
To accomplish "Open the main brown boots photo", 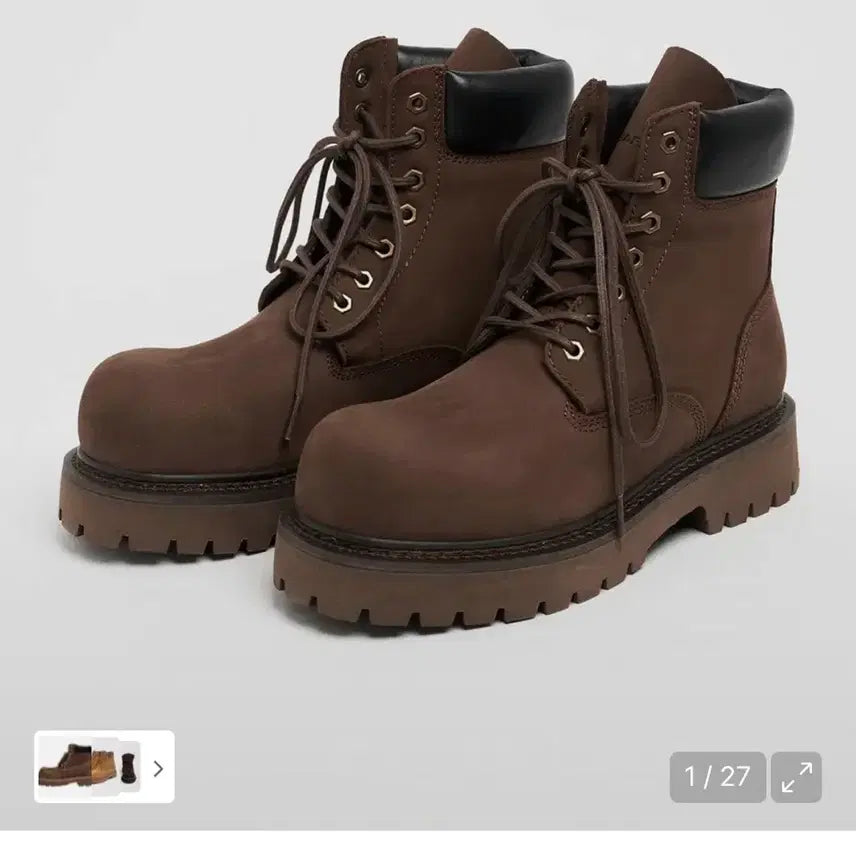I will (x=428, y=340).
